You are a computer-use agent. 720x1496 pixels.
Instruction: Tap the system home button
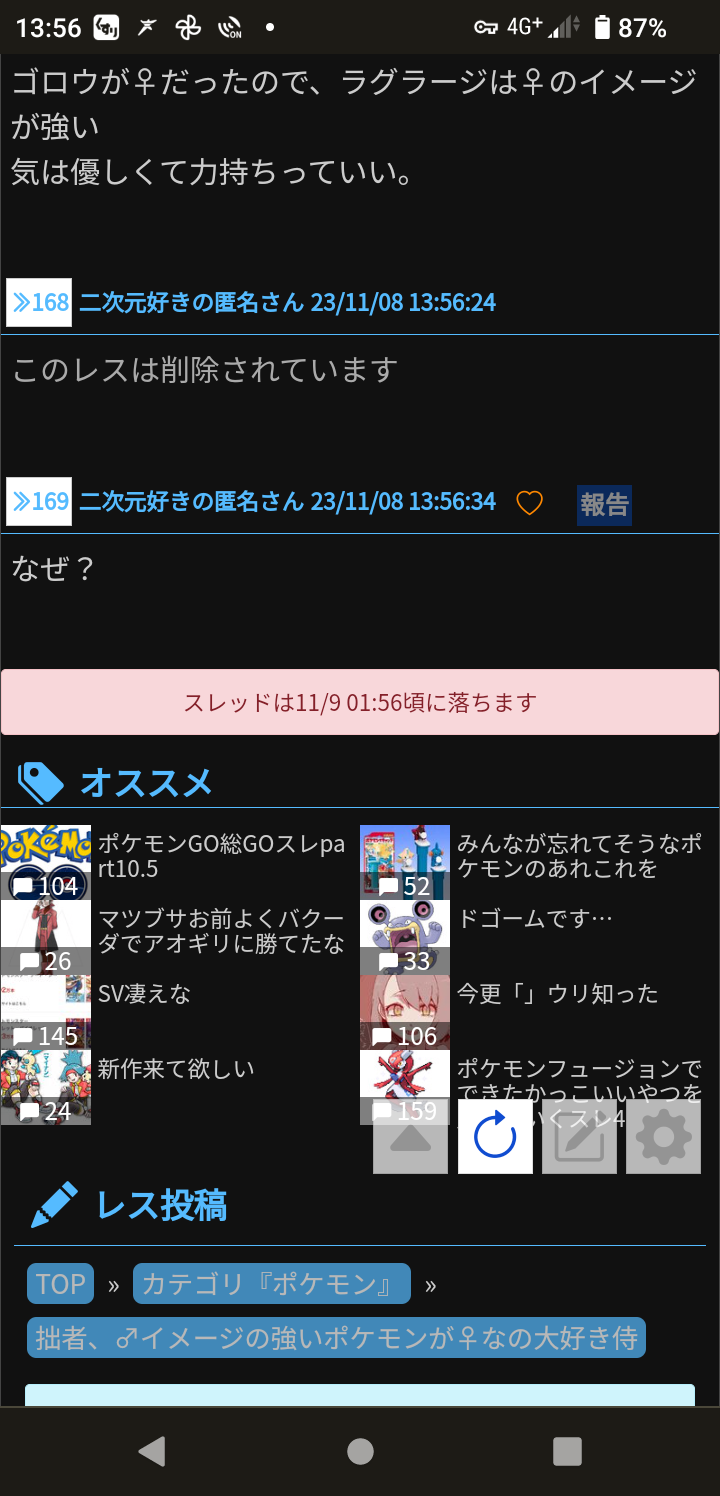coord(360,1451)
